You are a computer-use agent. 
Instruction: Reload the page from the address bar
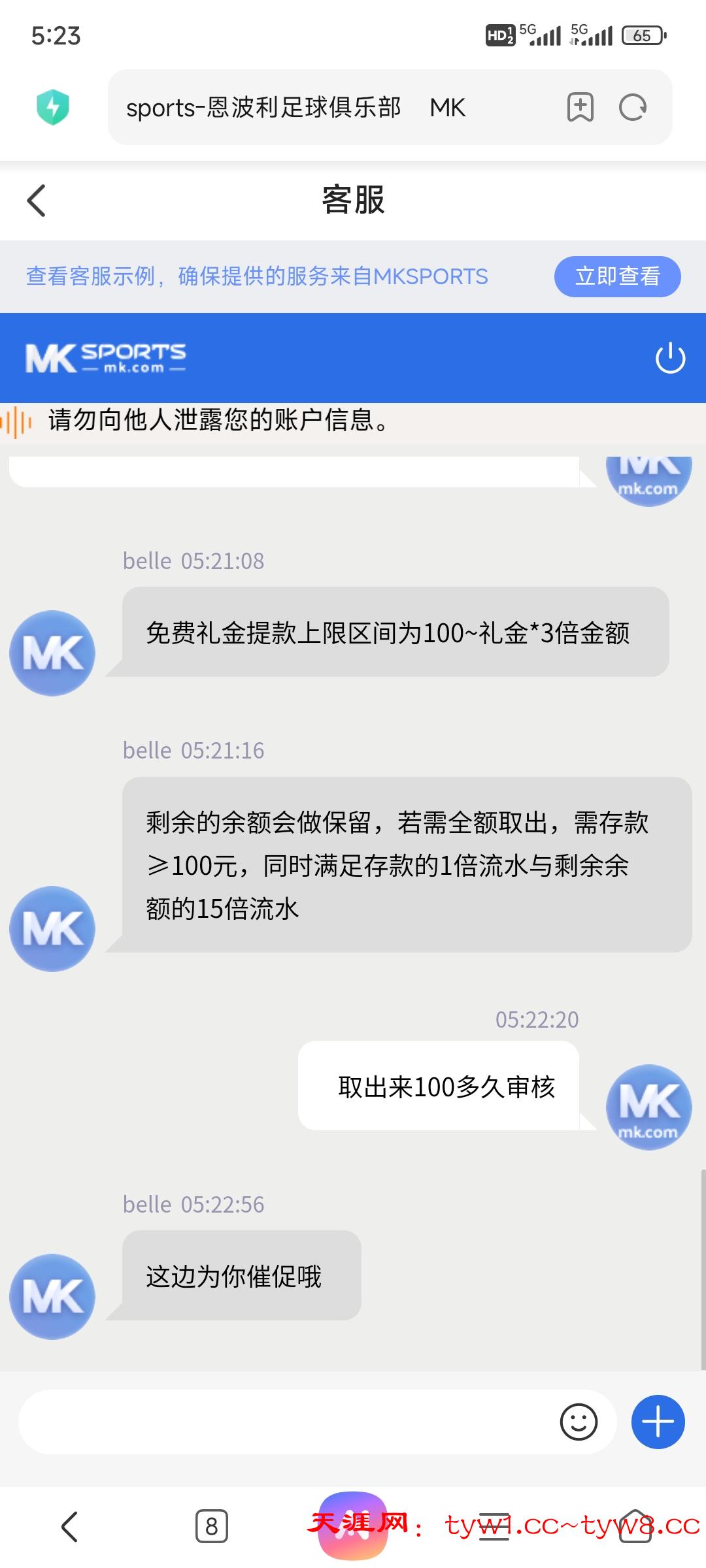tap(632, 107)
